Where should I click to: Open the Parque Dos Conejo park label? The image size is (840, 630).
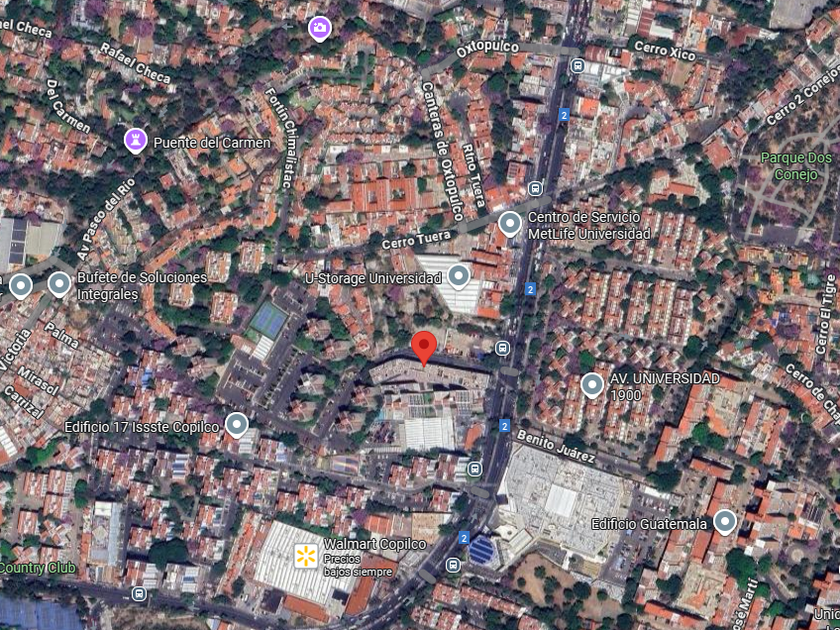[x=795, y=165]
